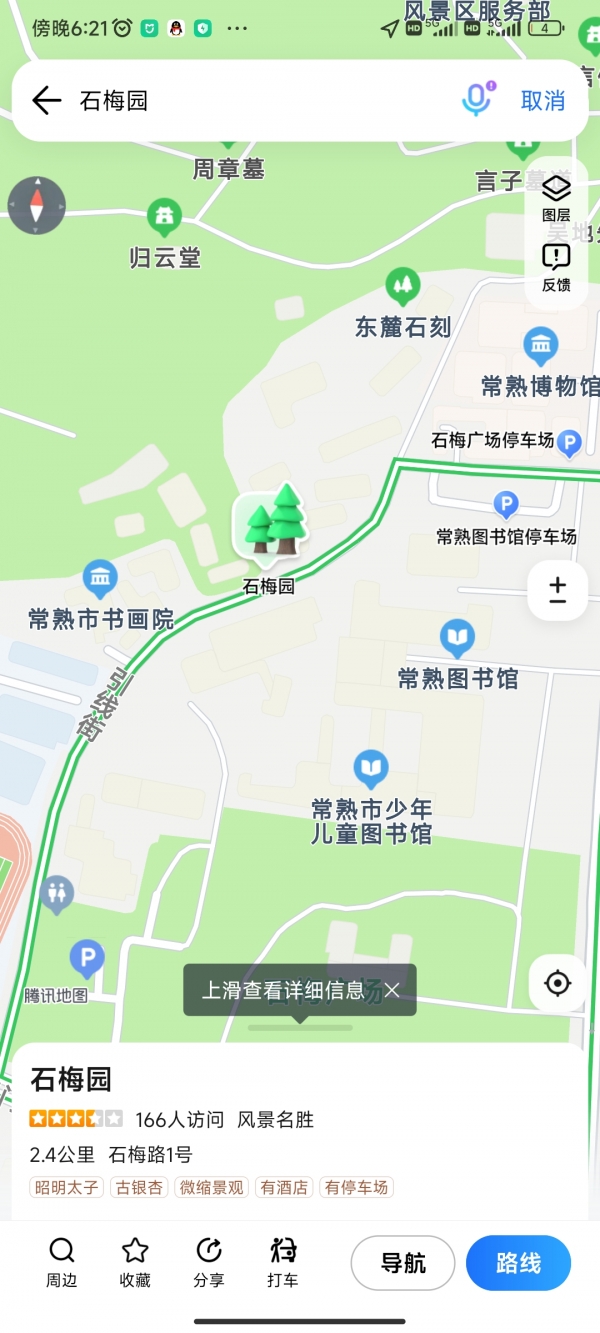Screen dimensions: 600x1333
Task: Open the 石梅园 place details card
Action: (x=300, y=1120)
